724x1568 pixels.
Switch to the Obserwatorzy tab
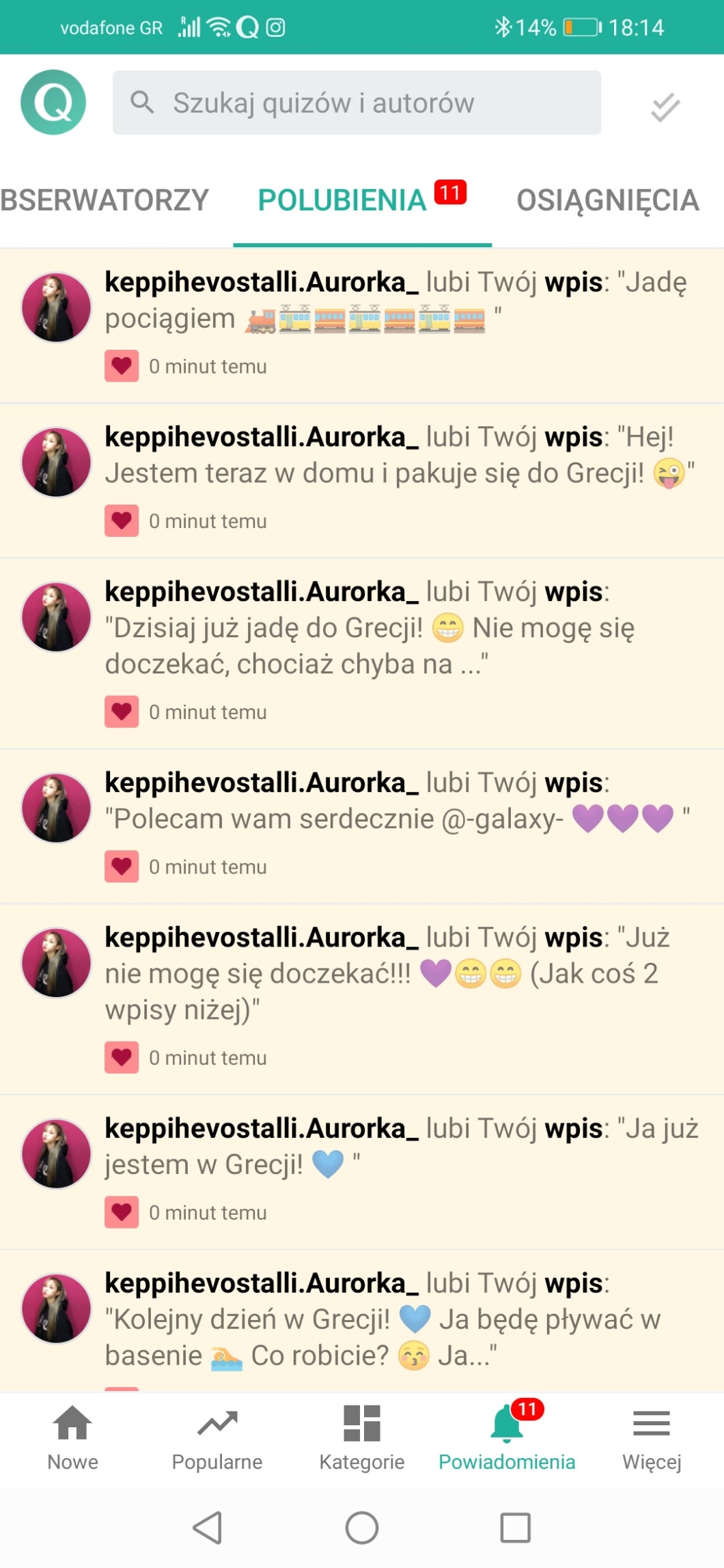click(x=104, y=201)
